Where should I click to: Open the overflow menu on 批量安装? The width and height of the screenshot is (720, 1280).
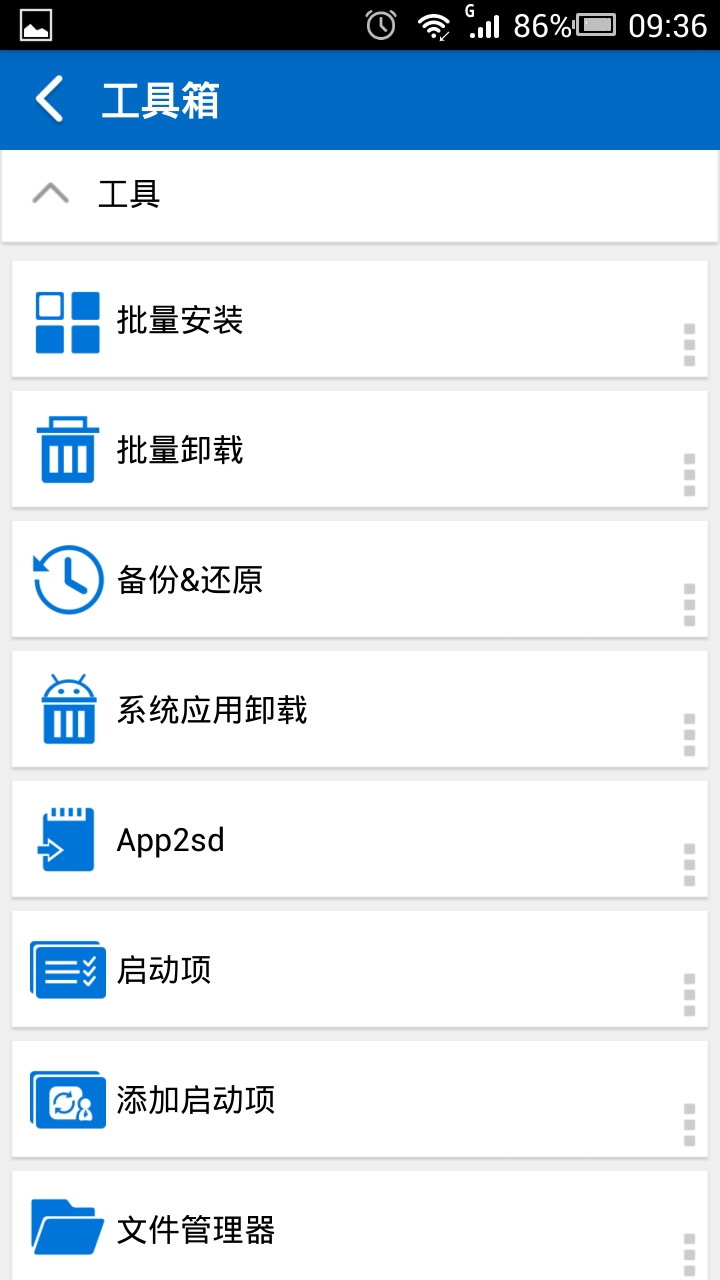pyautogui.click(x=689, y=343)
